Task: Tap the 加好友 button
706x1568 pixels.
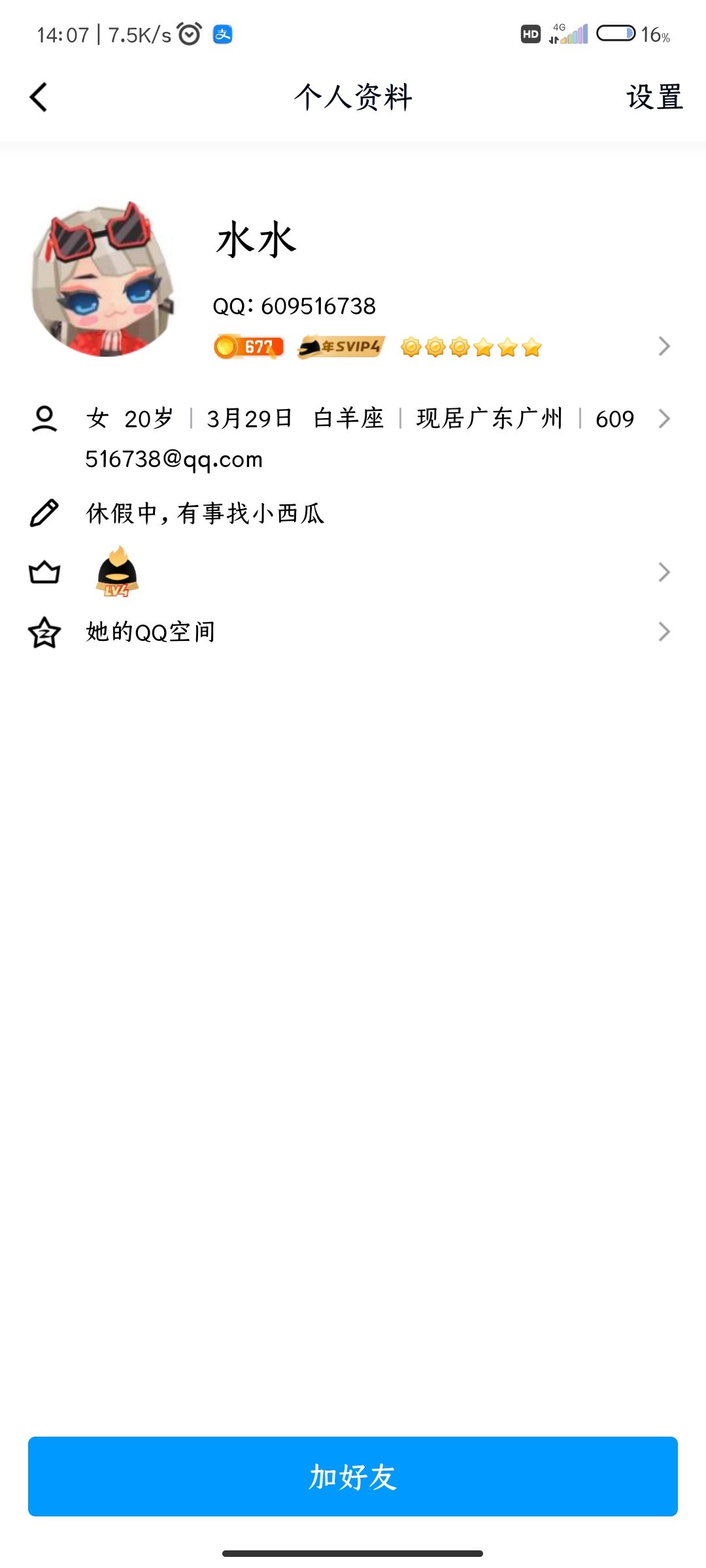Action: [353, 1476]
